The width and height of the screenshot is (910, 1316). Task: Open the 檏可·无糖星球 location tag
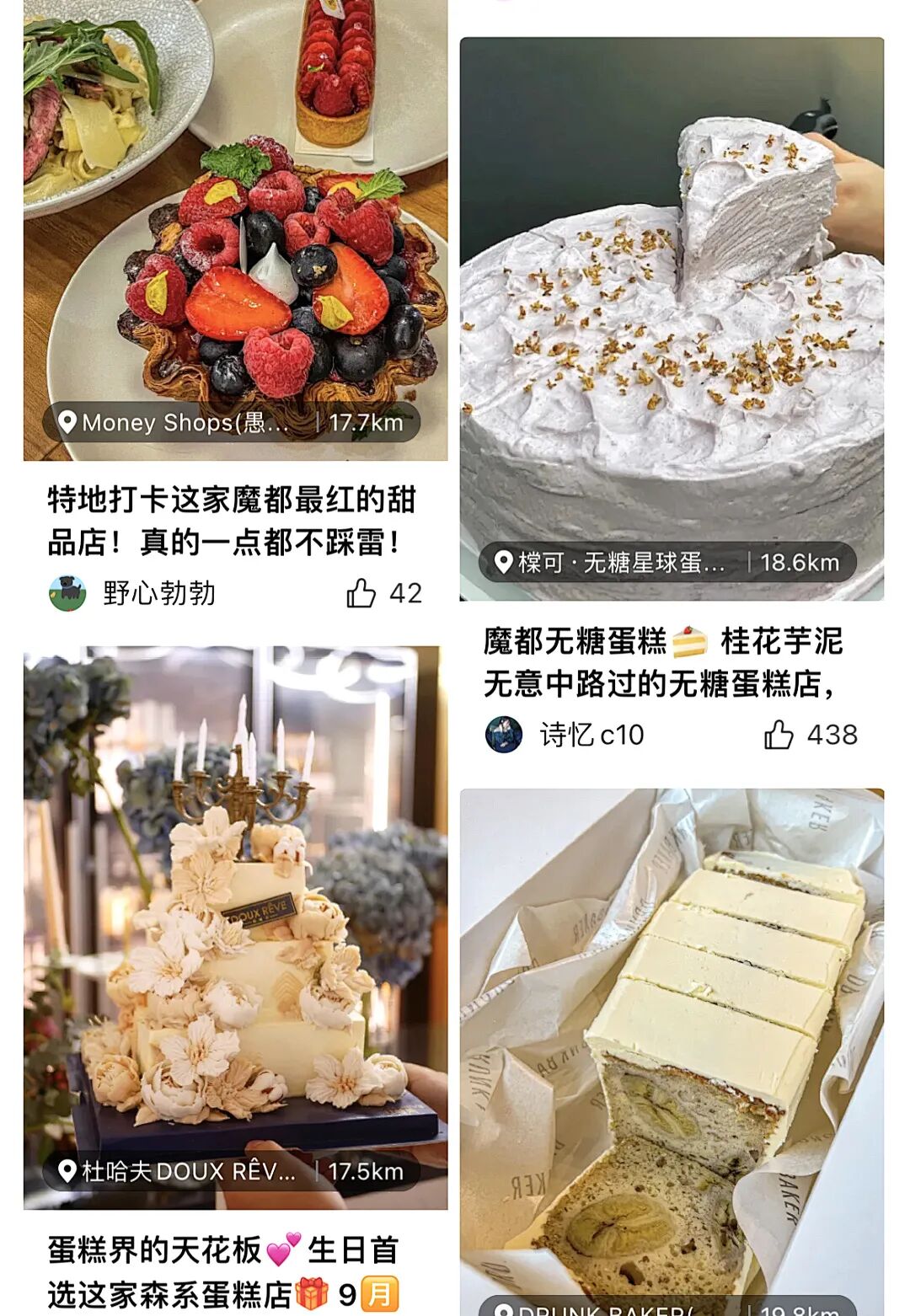(667, 562)
